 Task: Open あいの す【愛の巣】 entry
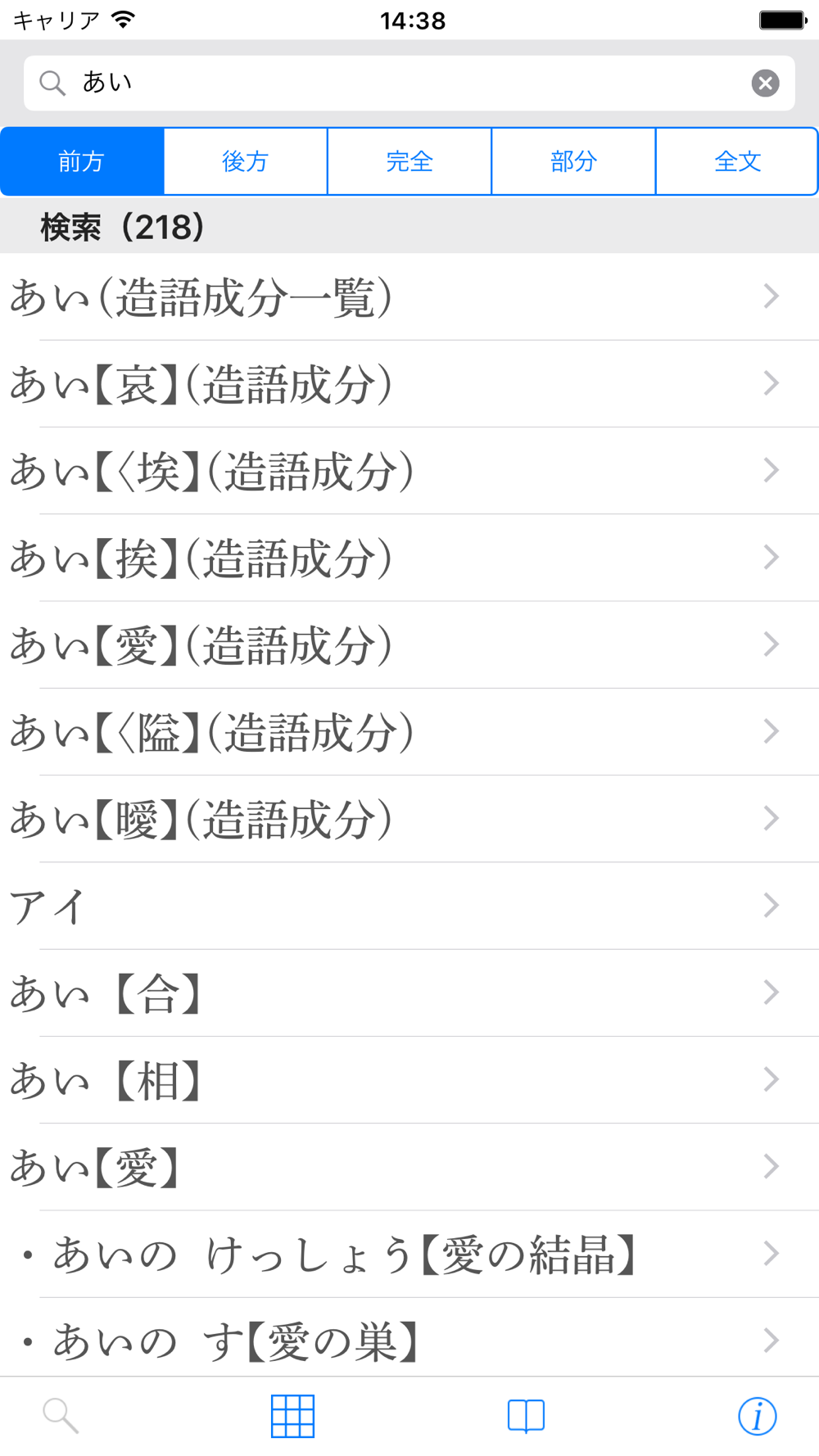409,1340
